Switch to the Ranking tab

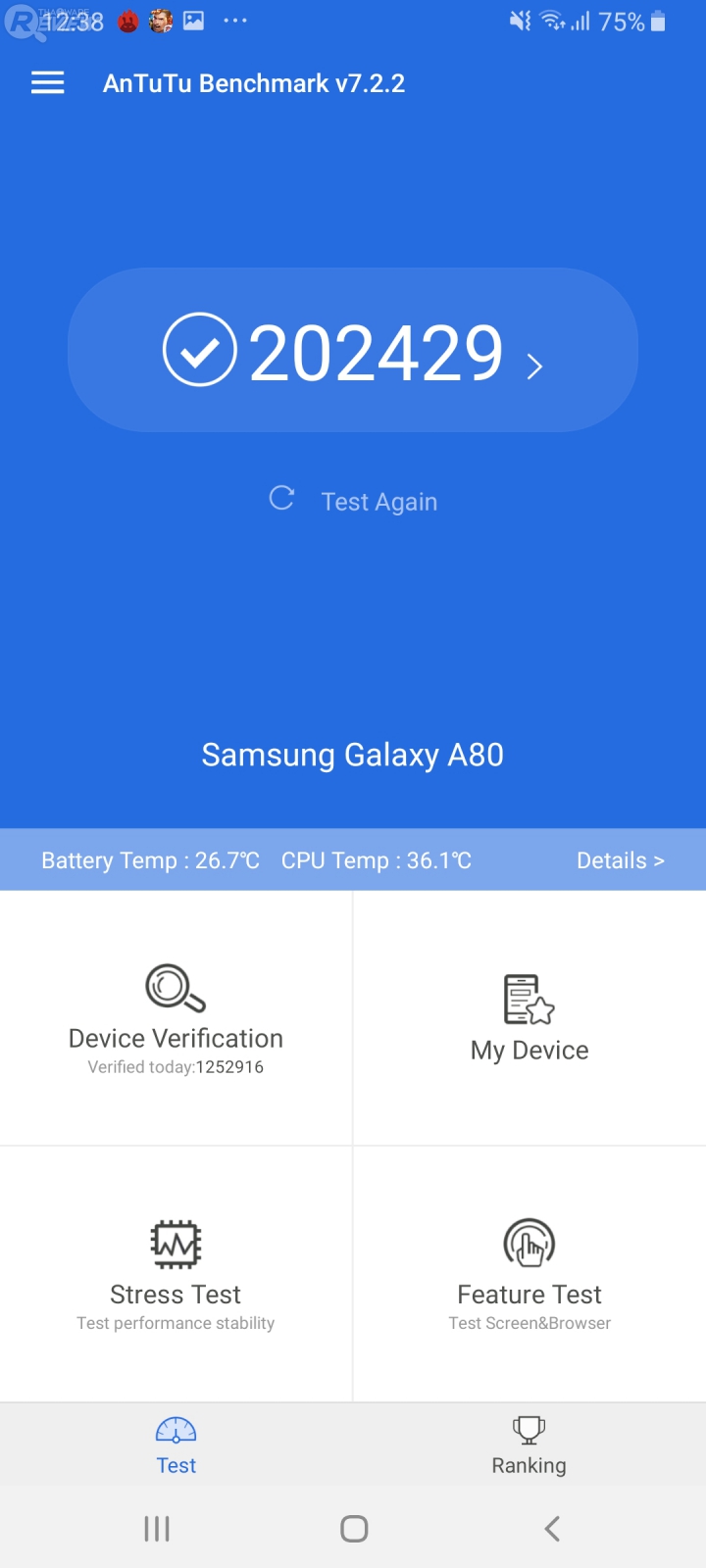tap(529, 1445)
